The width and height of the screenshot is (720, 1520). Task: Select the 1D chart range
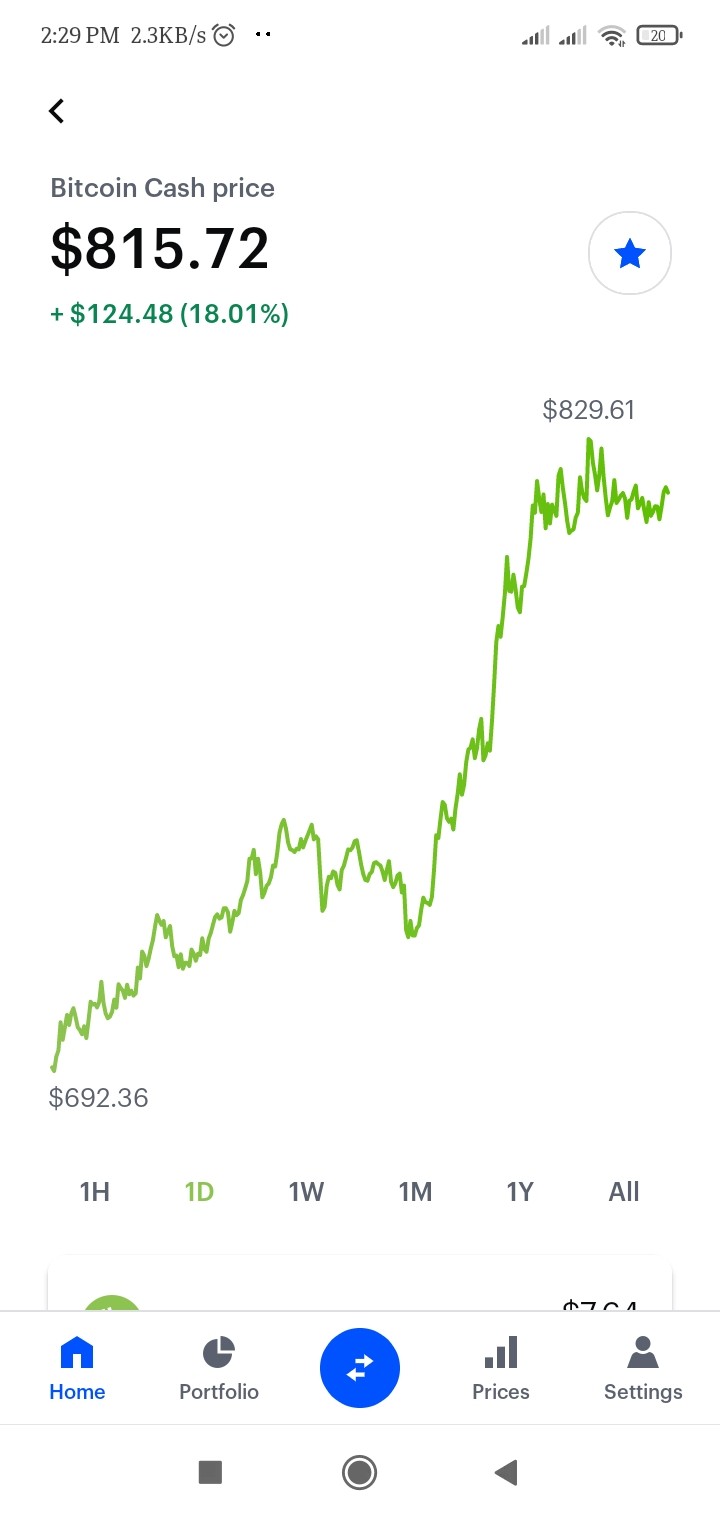pyautogui.click(x=199, y=1192)
